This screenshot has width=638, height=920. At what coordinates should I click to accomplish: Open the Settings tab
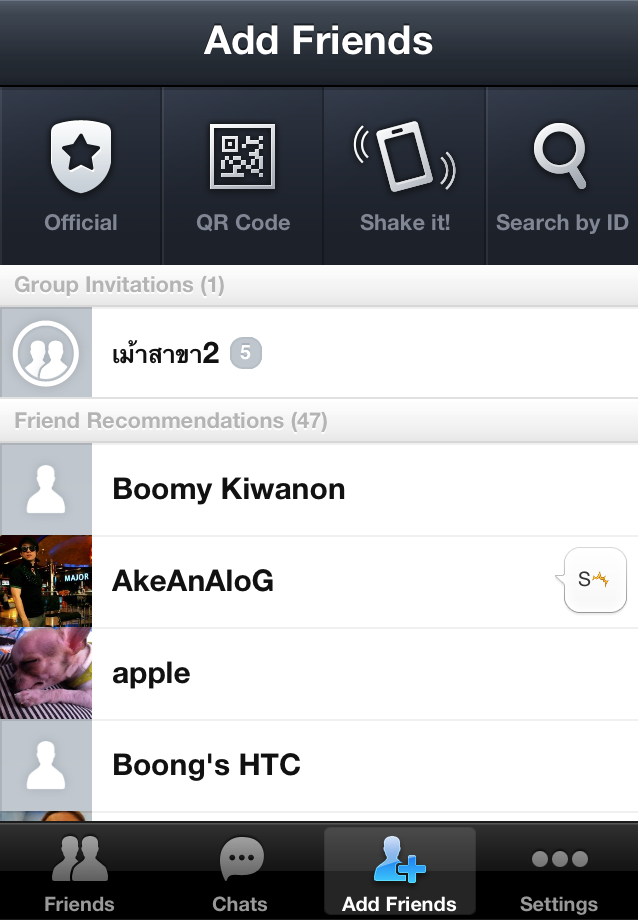(559, 872)
